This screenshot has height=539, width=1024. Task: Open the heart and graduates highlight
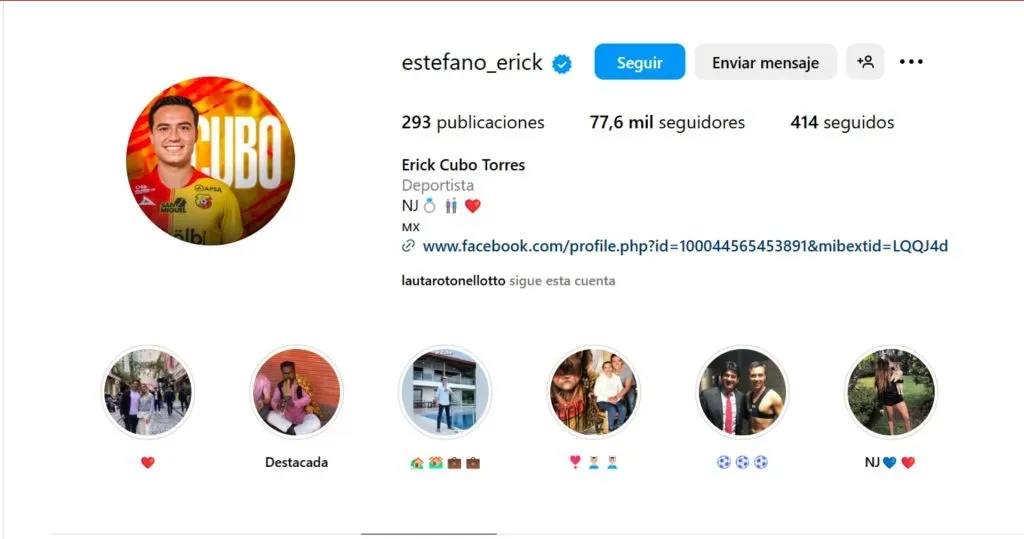pyautogui.click(x=593, y=392)
